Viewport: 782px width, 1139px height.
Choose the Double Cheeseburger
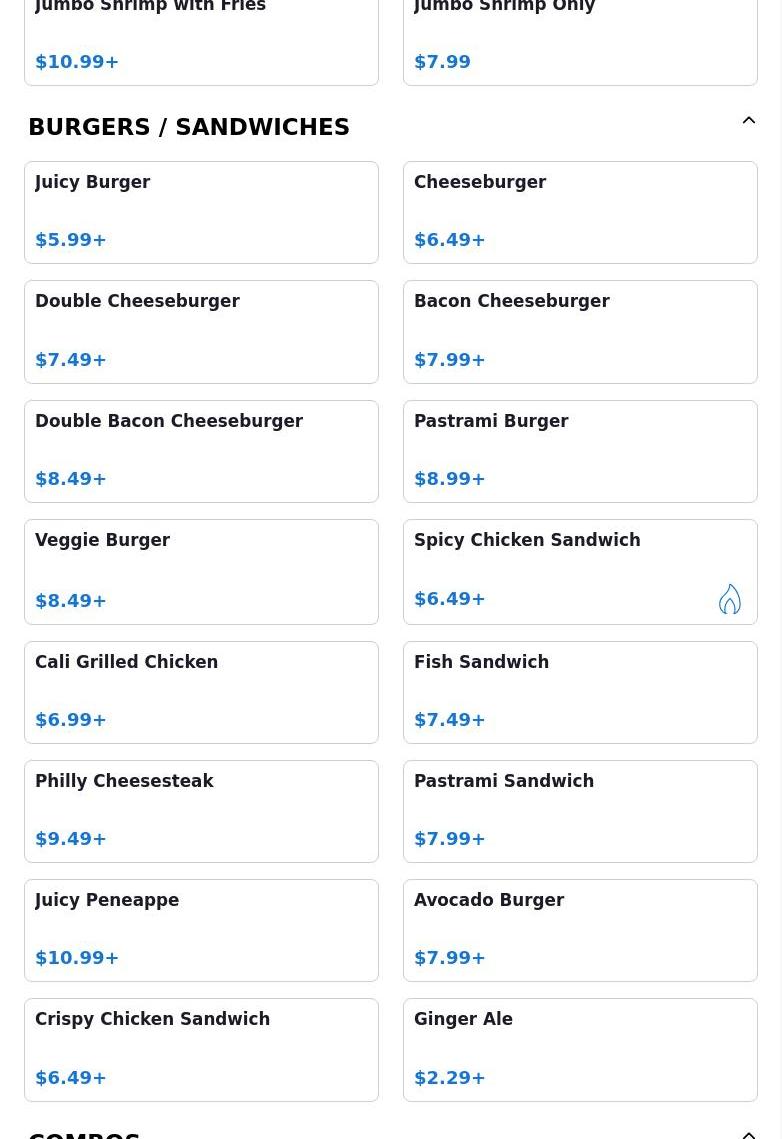[201, 331]
